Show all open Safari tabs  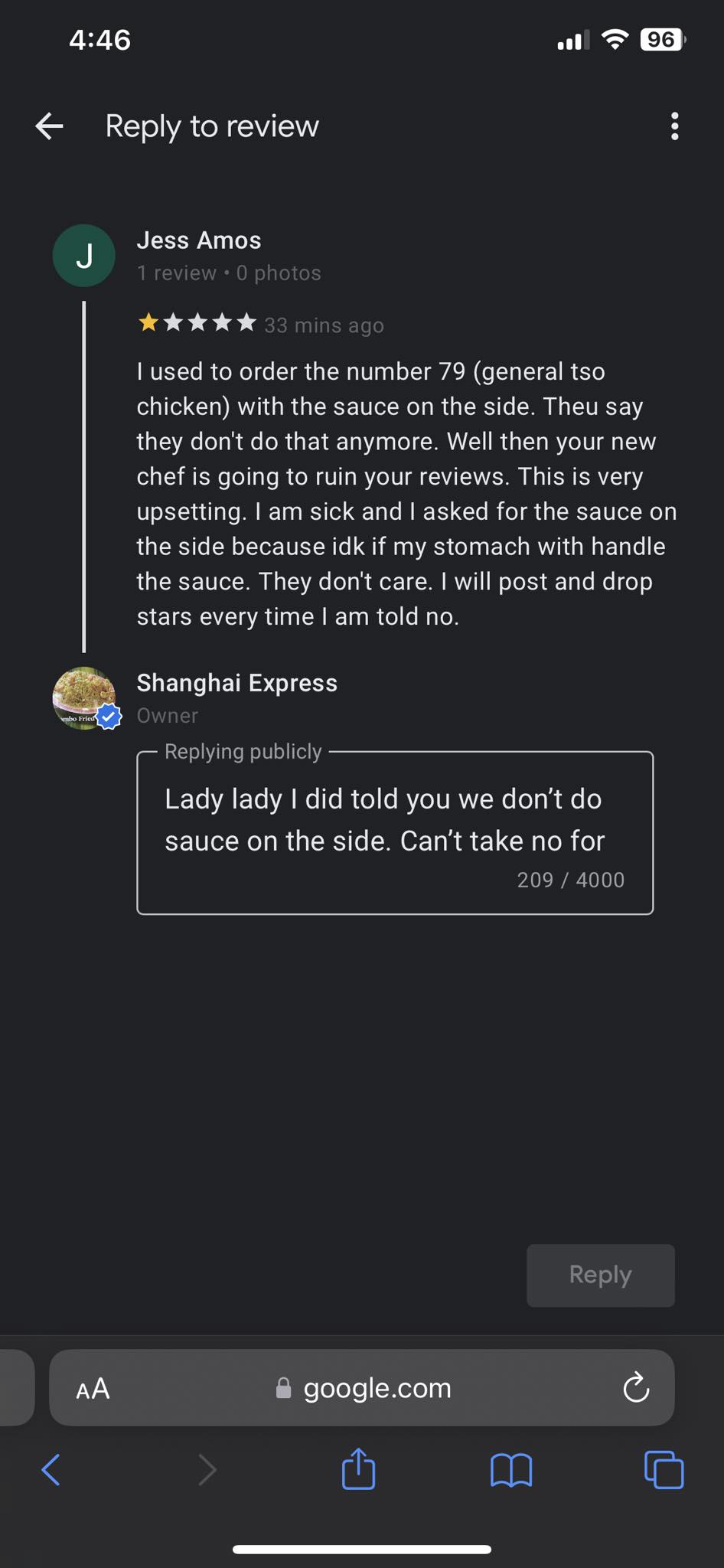[664, 1470]
